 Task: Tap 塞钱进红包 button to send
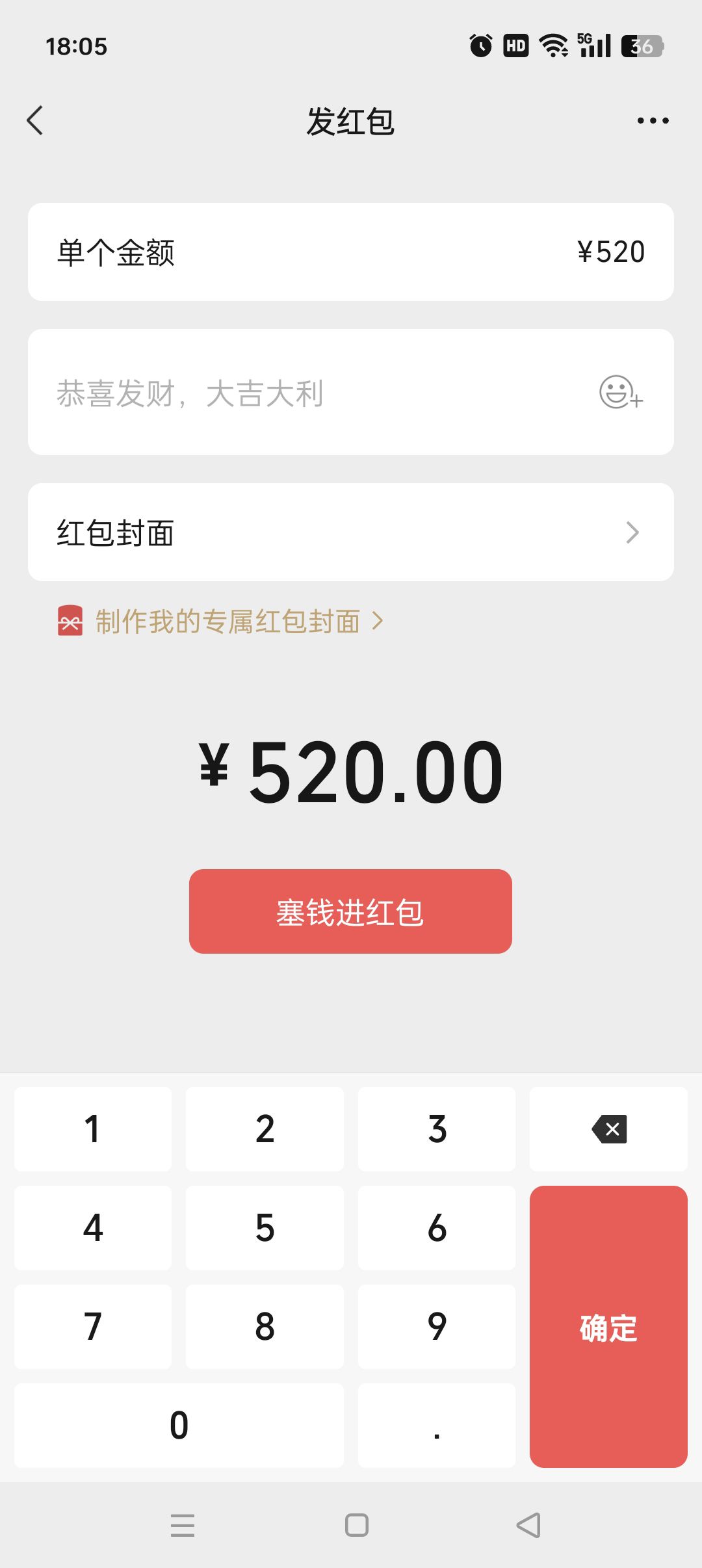350,911
